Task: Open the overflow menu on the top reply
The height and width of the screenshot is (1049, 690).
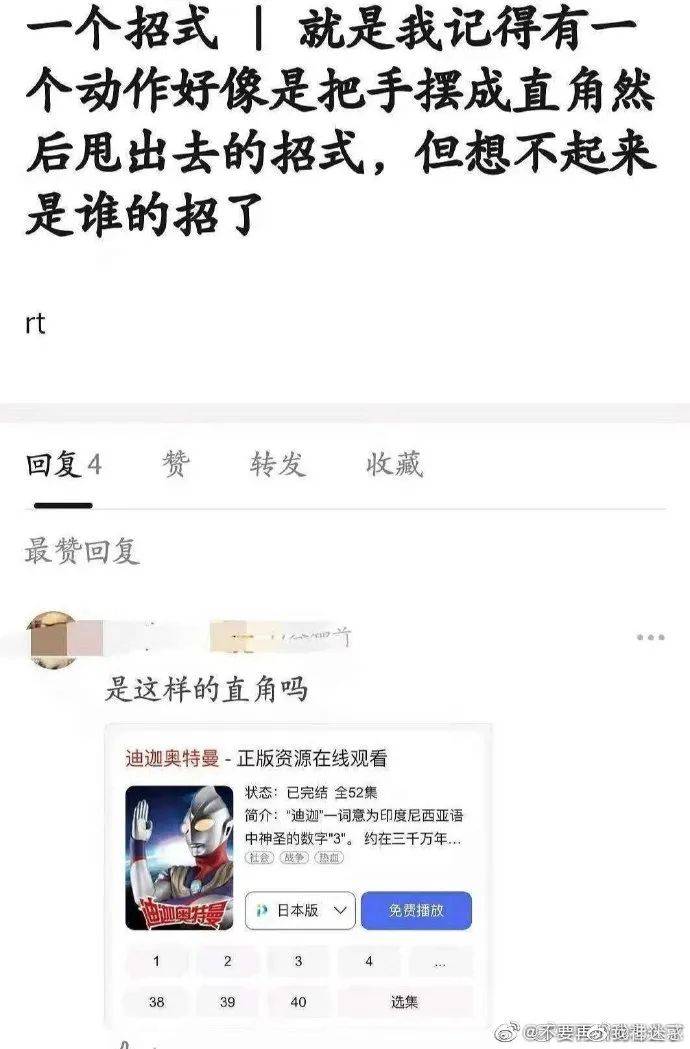Action: coord(650,637)
